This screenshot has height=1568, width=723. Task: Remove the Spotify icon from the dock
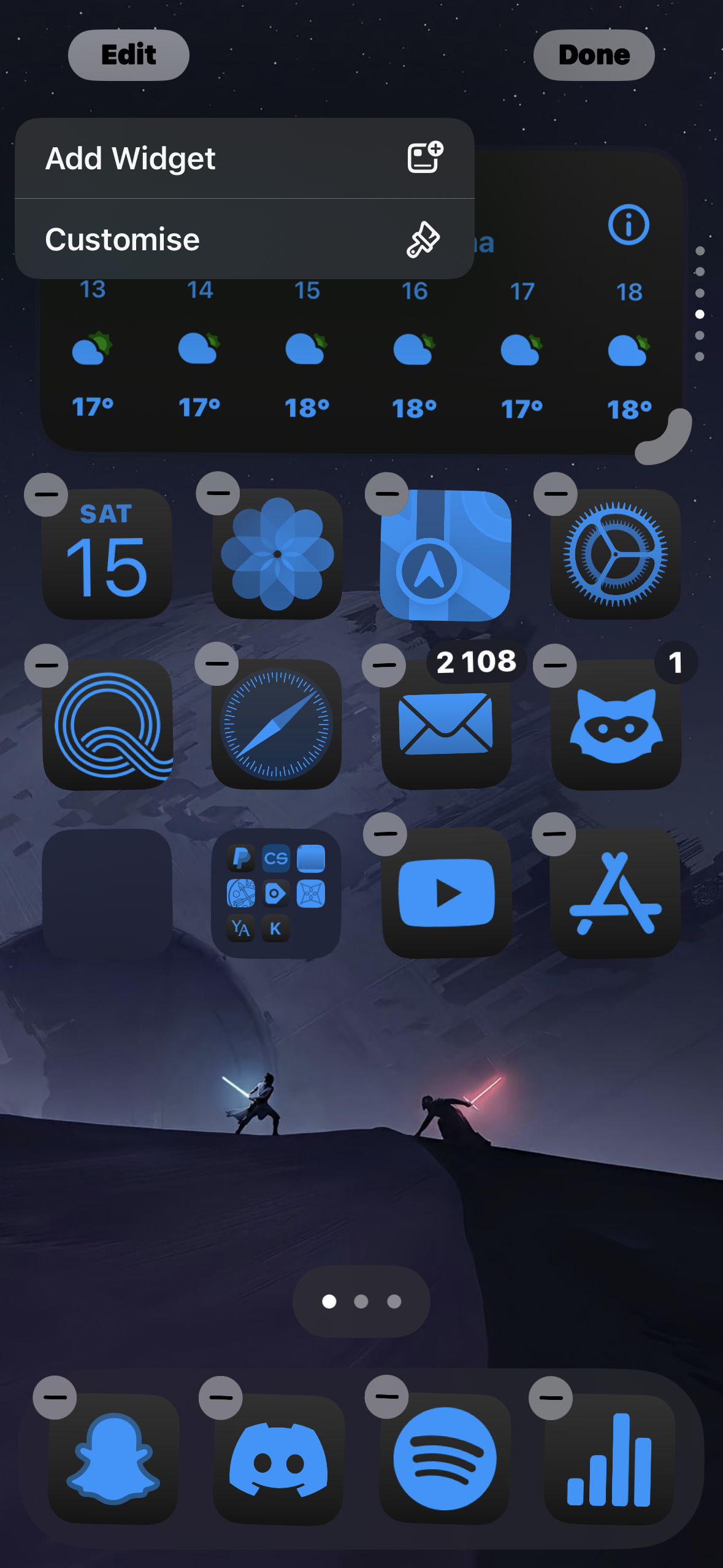(386, 1397)
